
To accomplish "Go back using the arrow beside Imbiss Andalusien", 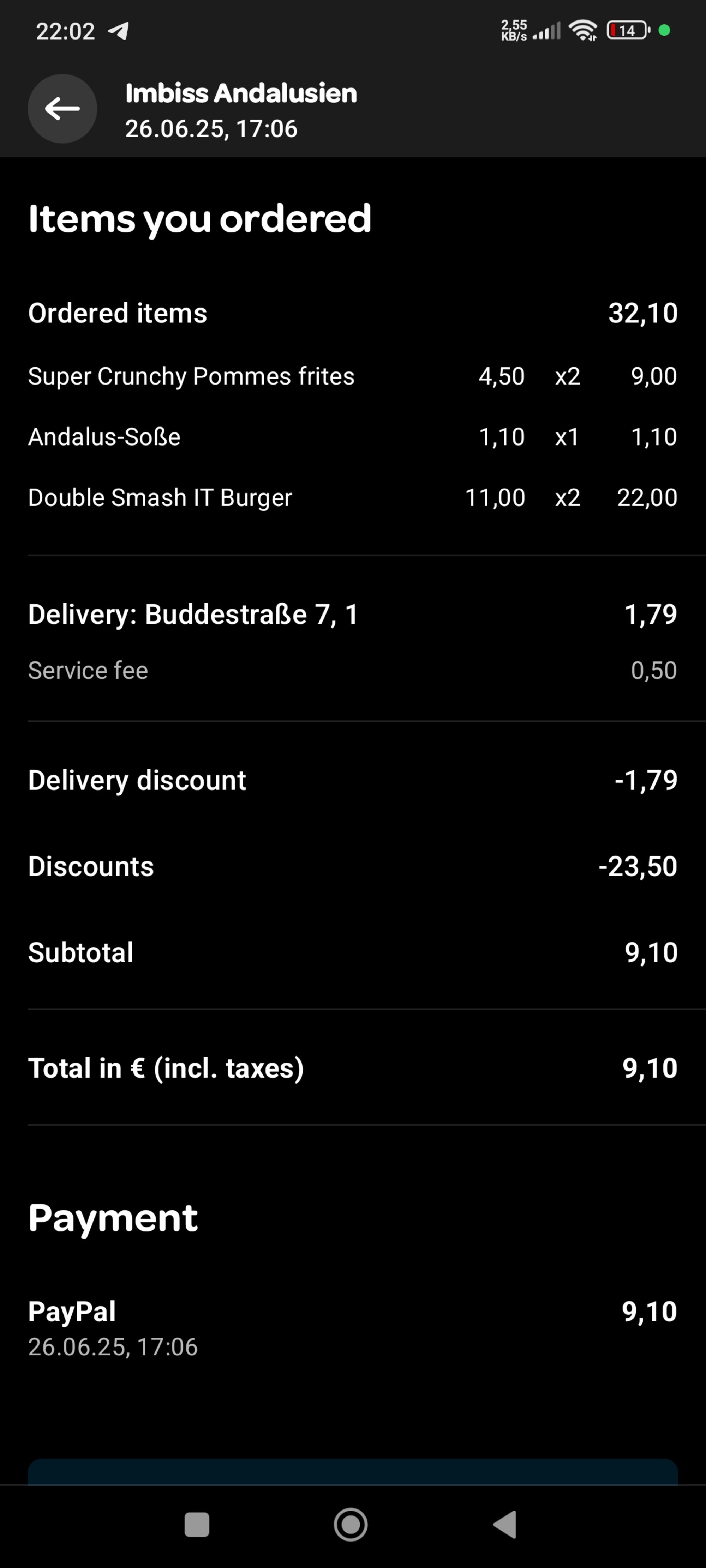I will point(62,109).
